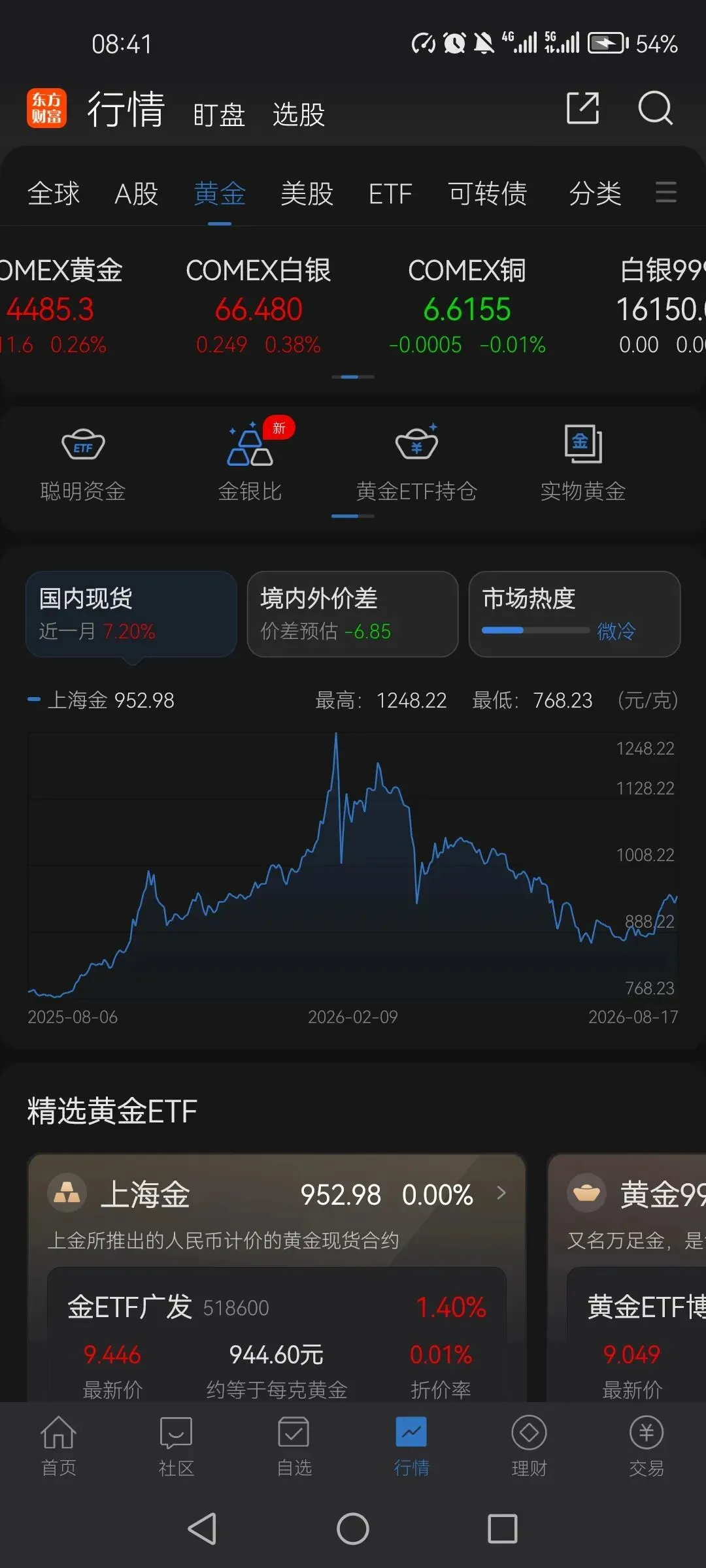706x1568 pixels.
Task: Open the 聪明资金 shortcut
Action: point(83,463)
